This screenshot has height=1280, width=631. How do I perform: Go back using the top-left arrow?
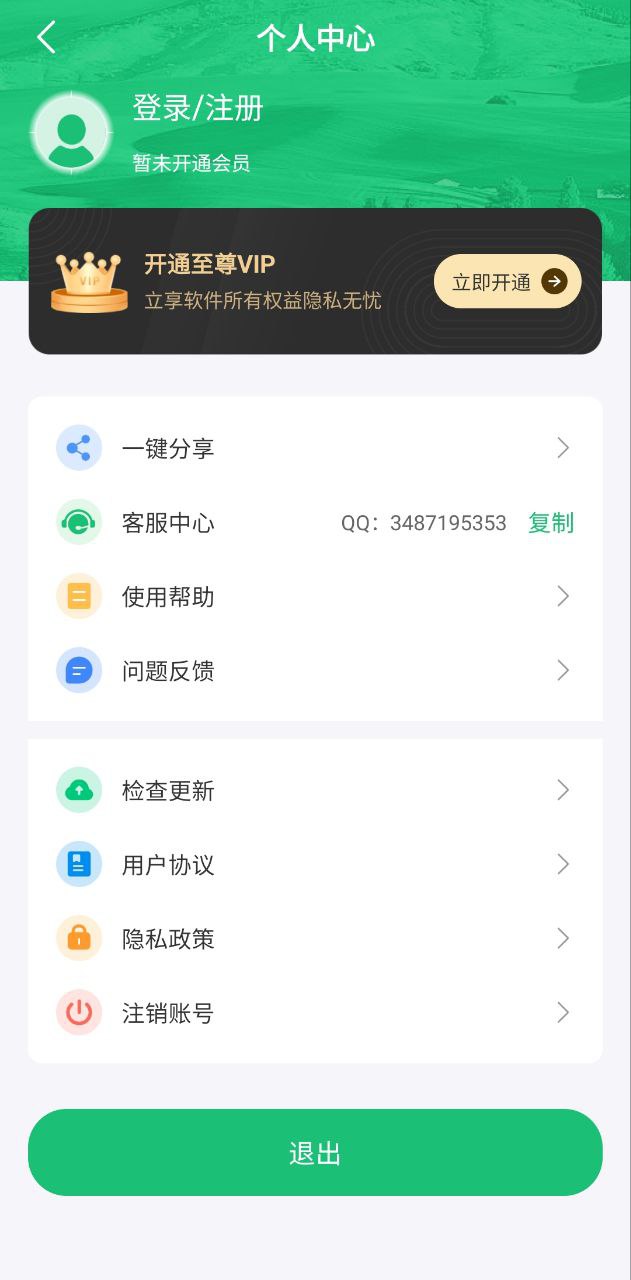pos(46,38)
